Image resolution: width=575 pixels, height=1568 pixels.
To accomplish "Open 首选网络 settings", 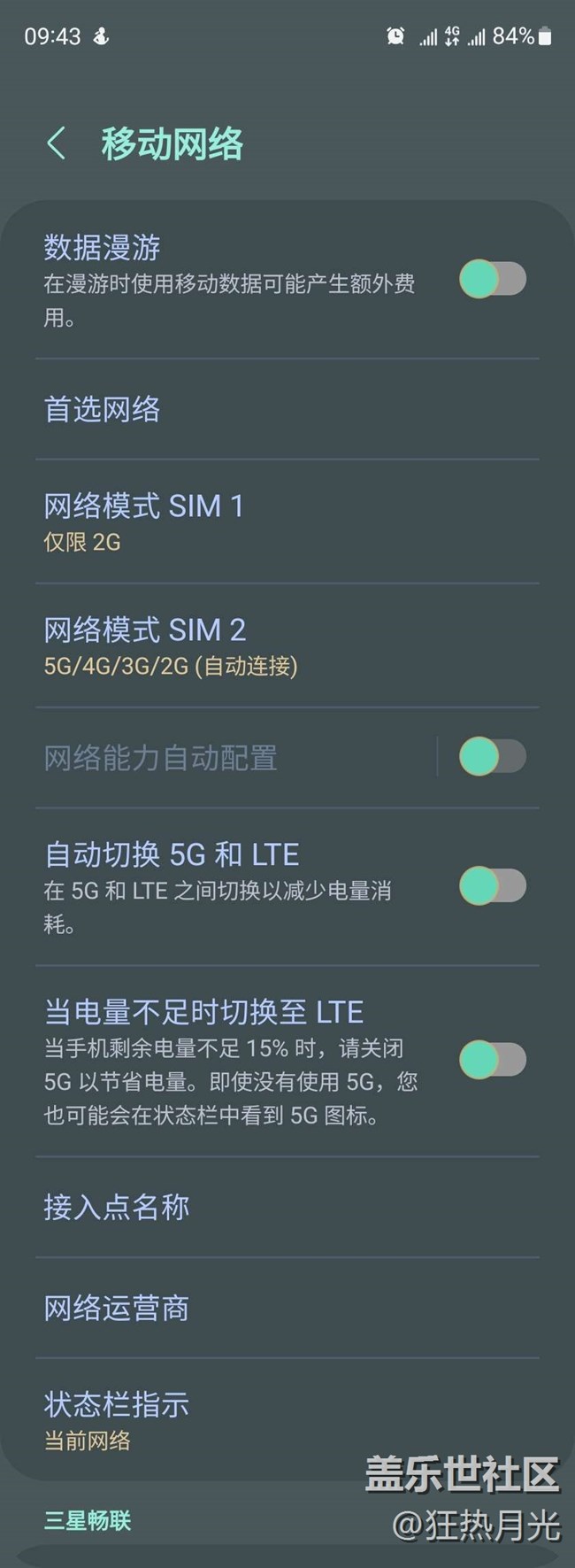I will tap(287, 409).
